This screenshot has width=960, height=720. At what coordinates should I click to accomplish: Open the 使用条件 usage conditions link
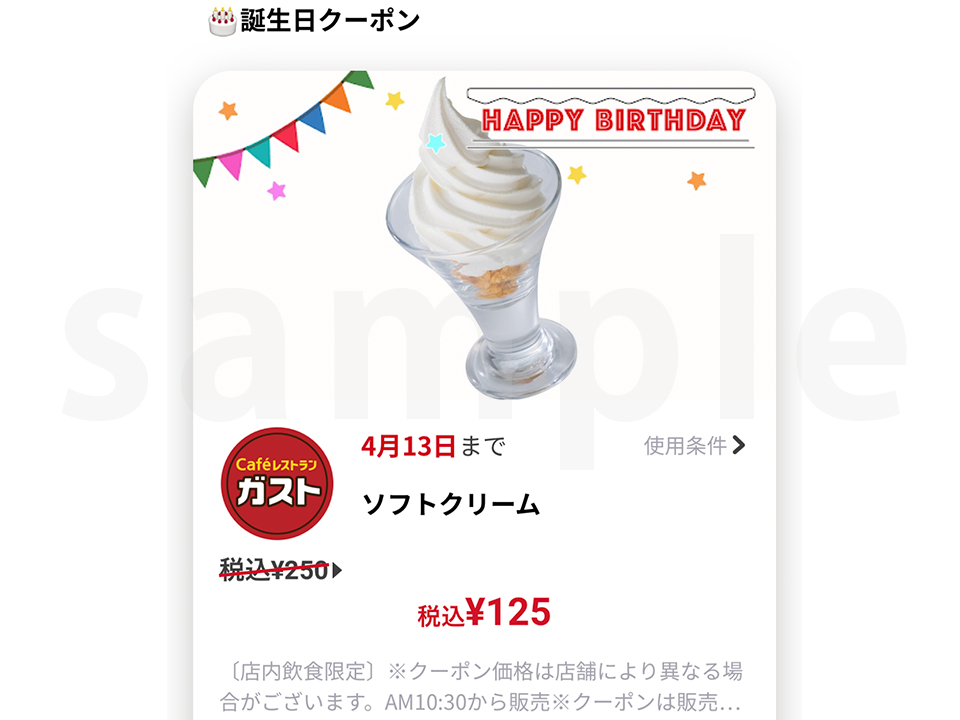pyautogui.click(x=694, y=446)
